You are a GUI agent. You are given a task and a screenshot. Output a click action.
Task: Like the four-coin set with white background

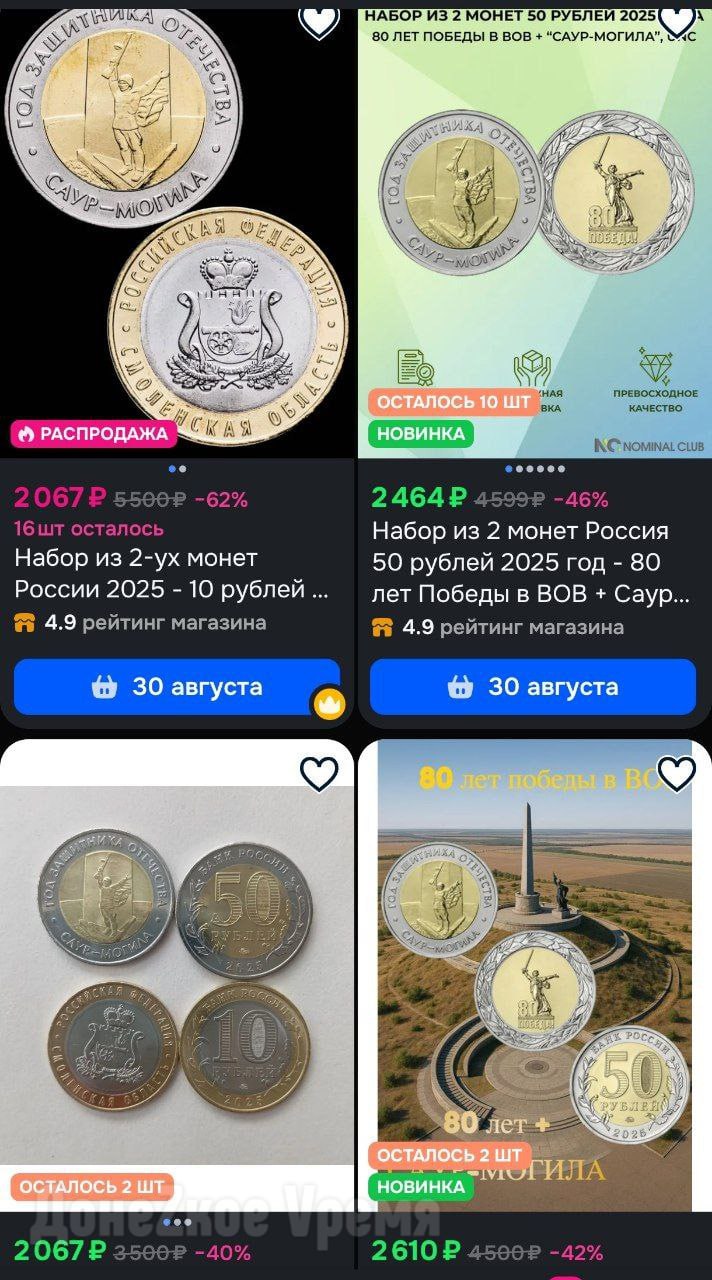(x=319, y=773)
